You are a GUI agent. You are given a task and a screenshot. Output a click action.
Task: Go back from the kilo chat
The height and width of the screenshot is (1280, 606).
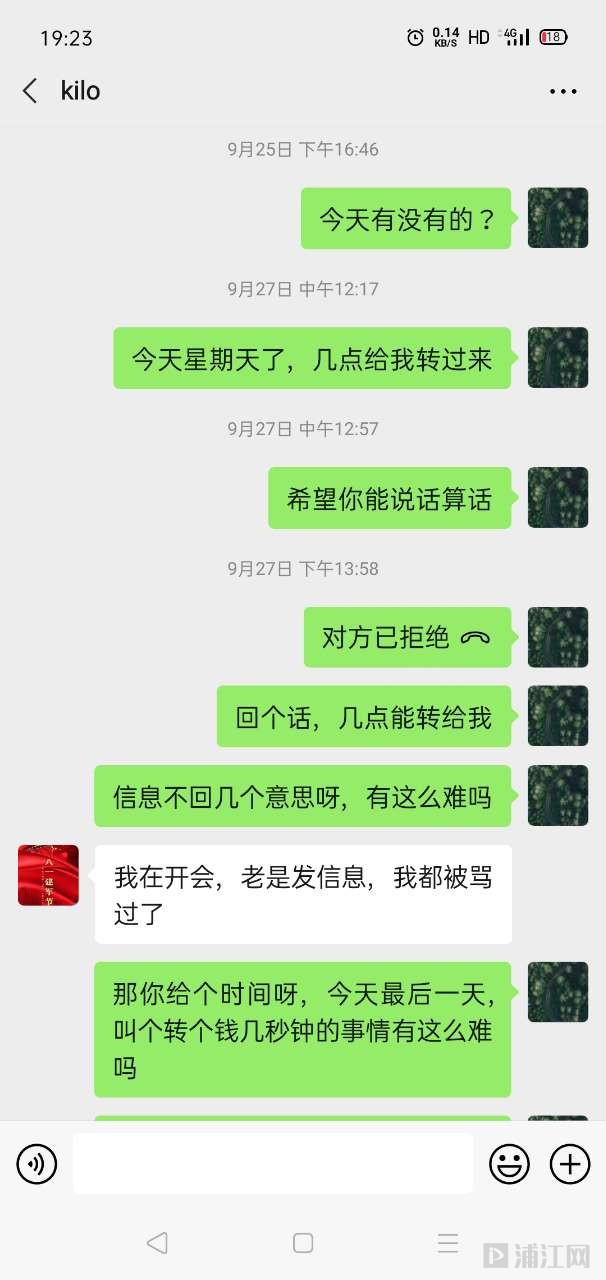[30, 91]
